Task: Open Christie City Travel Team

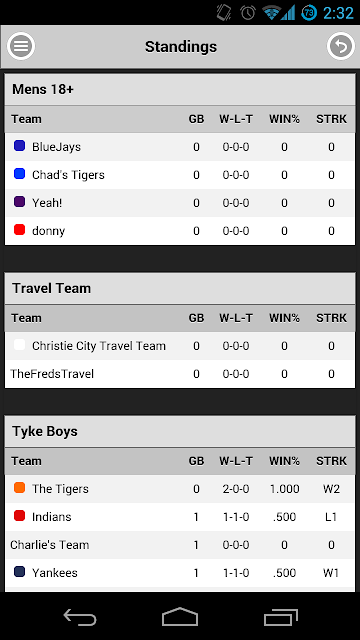Action: (x=180, y=346)
